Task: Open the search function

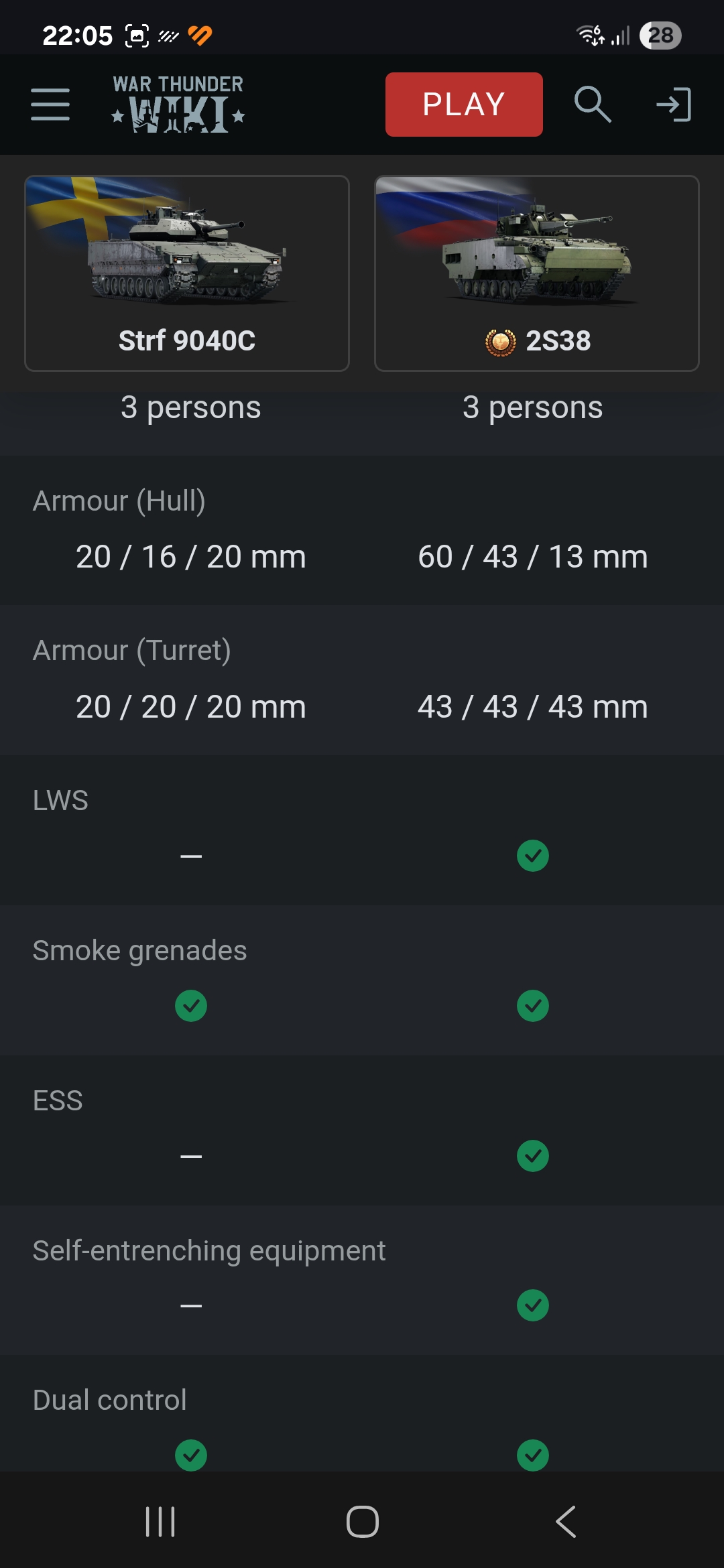Action: [593, 105]
